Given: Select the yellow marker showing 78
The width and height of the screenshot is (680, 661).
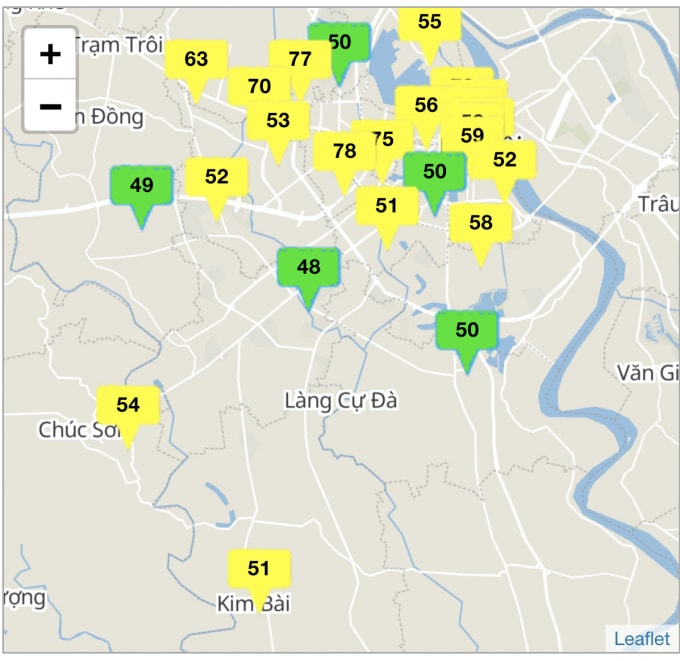Looking at the screenshot, I should pyautogui.click(x=344, y=152).
